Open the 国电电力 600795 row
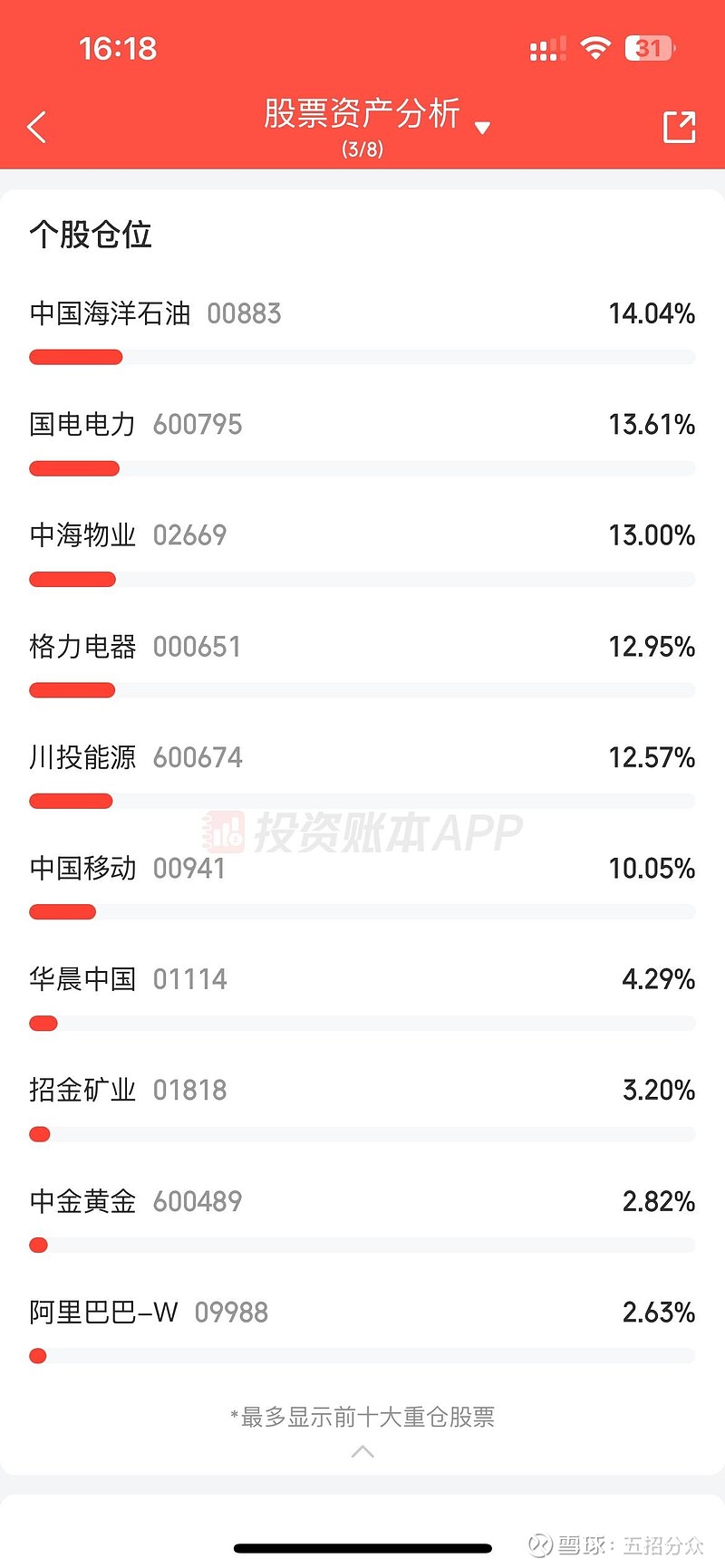This screenshot has width=725, height=1568. click(362, 443)
